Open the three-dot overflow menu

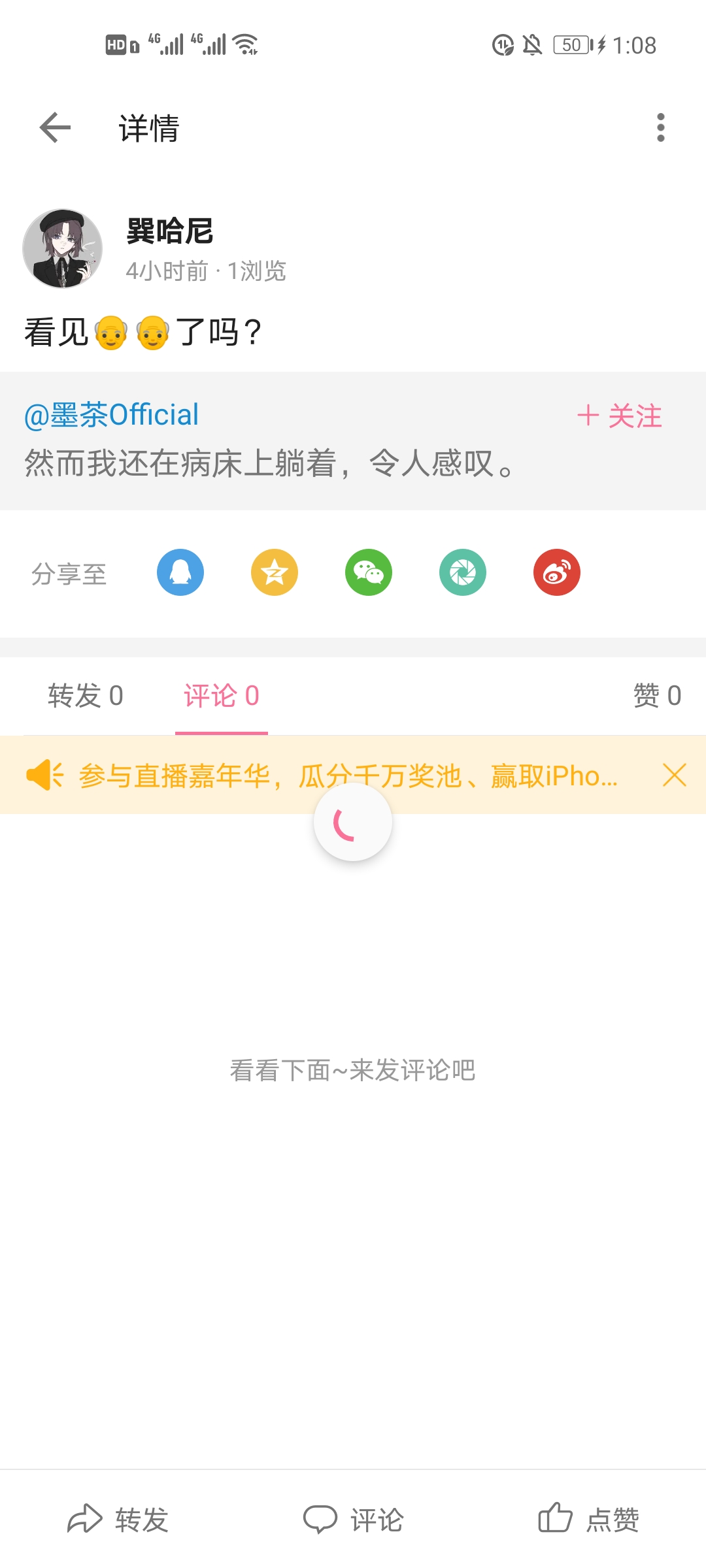661,127
